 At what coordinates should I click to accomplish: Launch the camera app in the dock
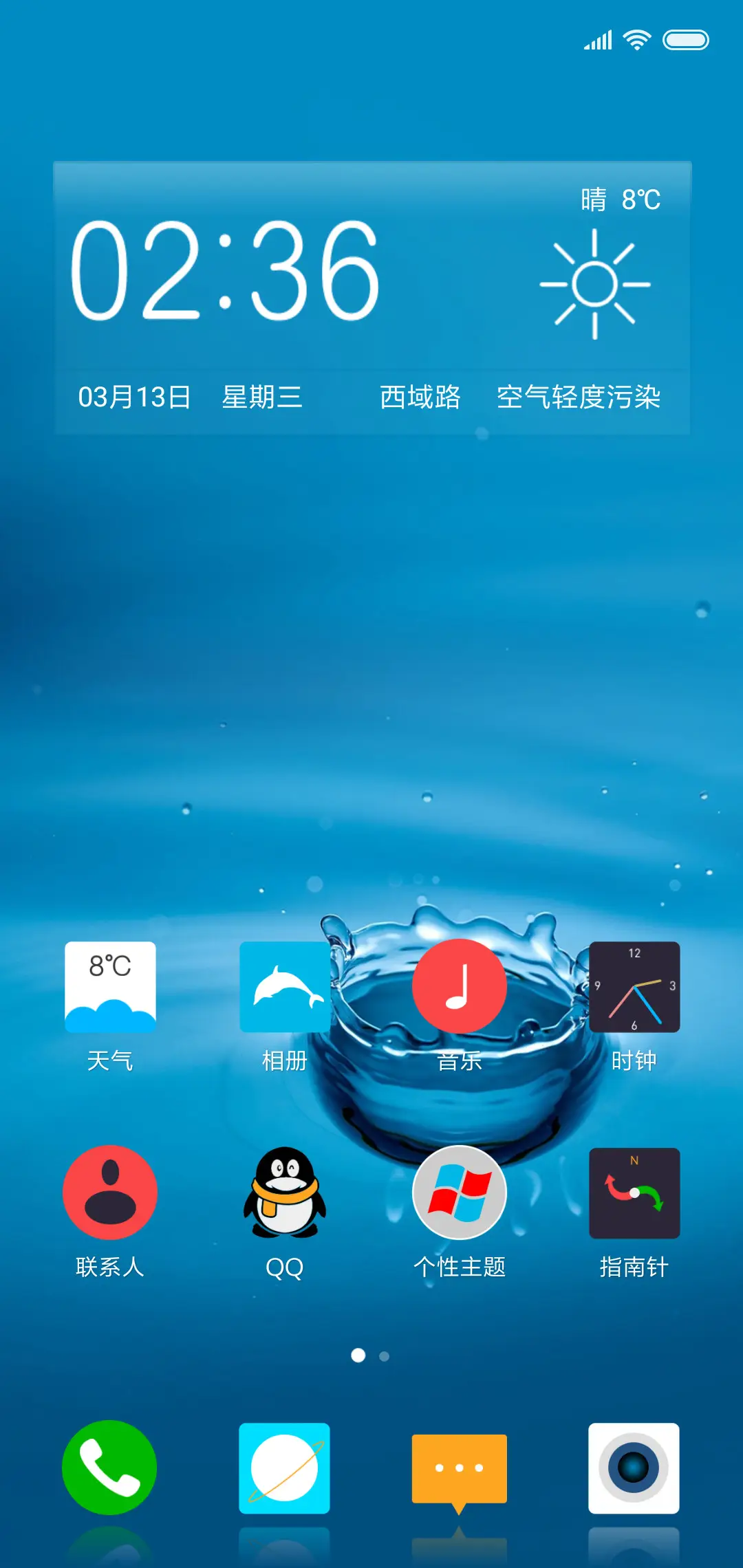634,1468
